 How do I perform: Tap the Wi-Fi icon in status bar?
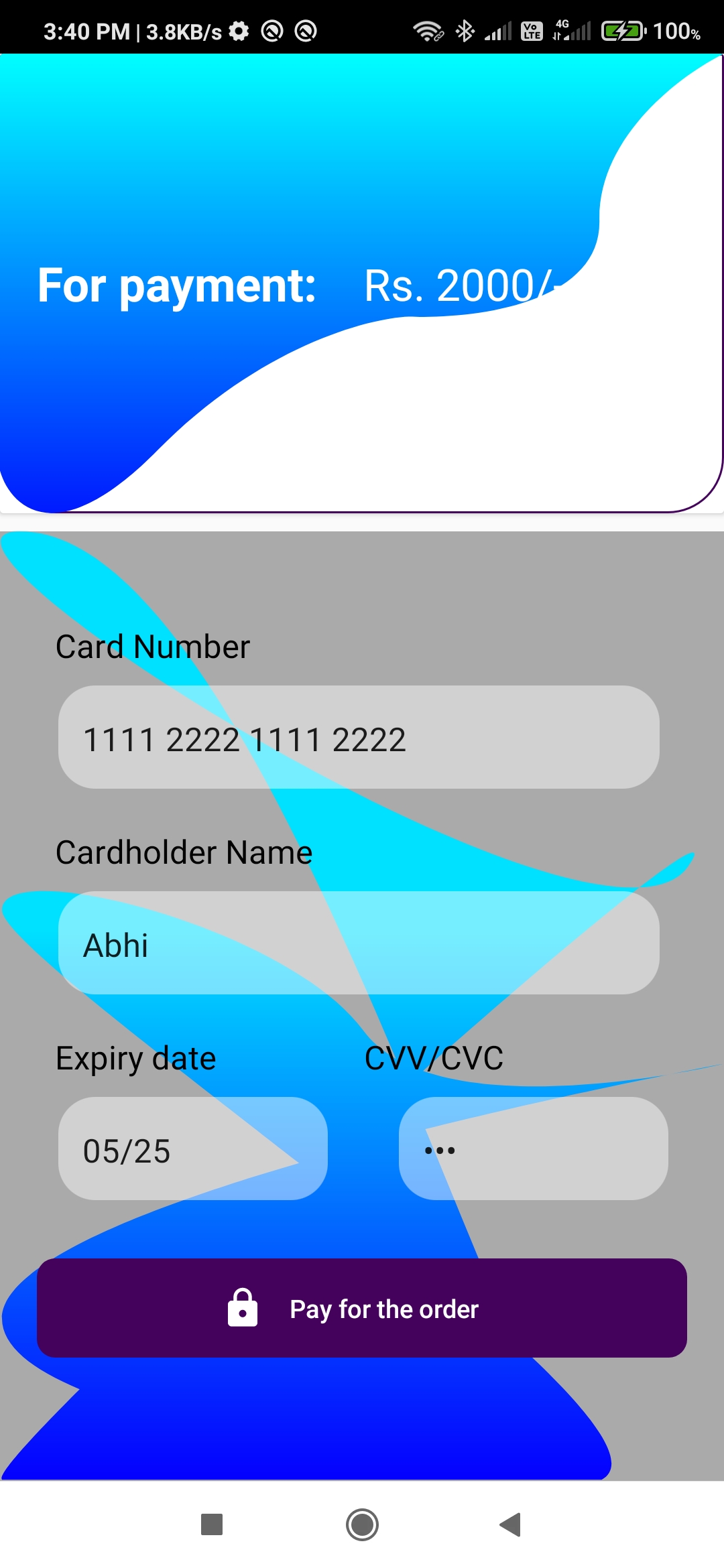(x=427, y=31)
